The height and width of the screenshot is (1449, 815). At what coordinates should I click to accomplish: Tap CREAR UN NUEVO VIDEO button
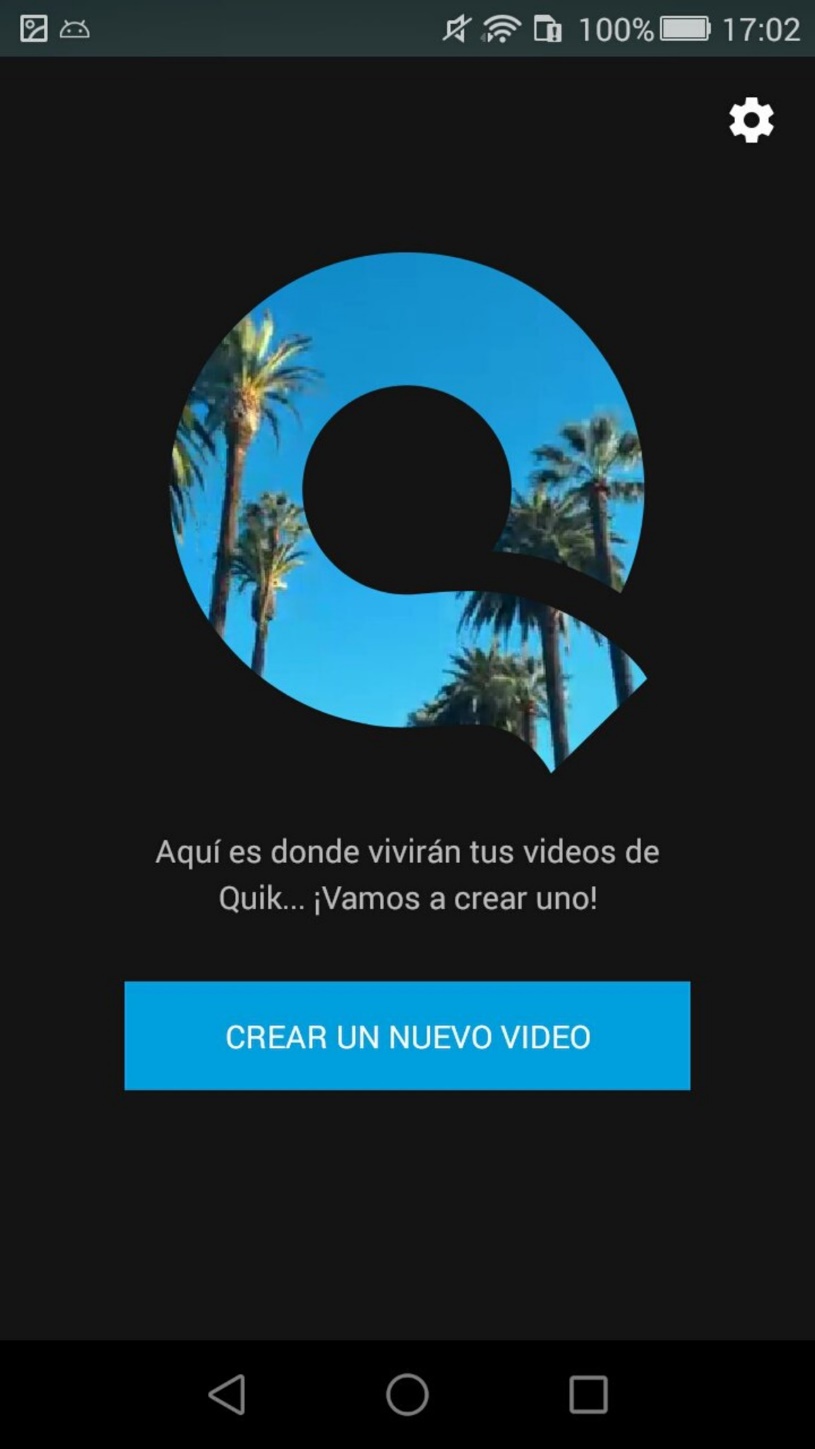point(407,1035)
